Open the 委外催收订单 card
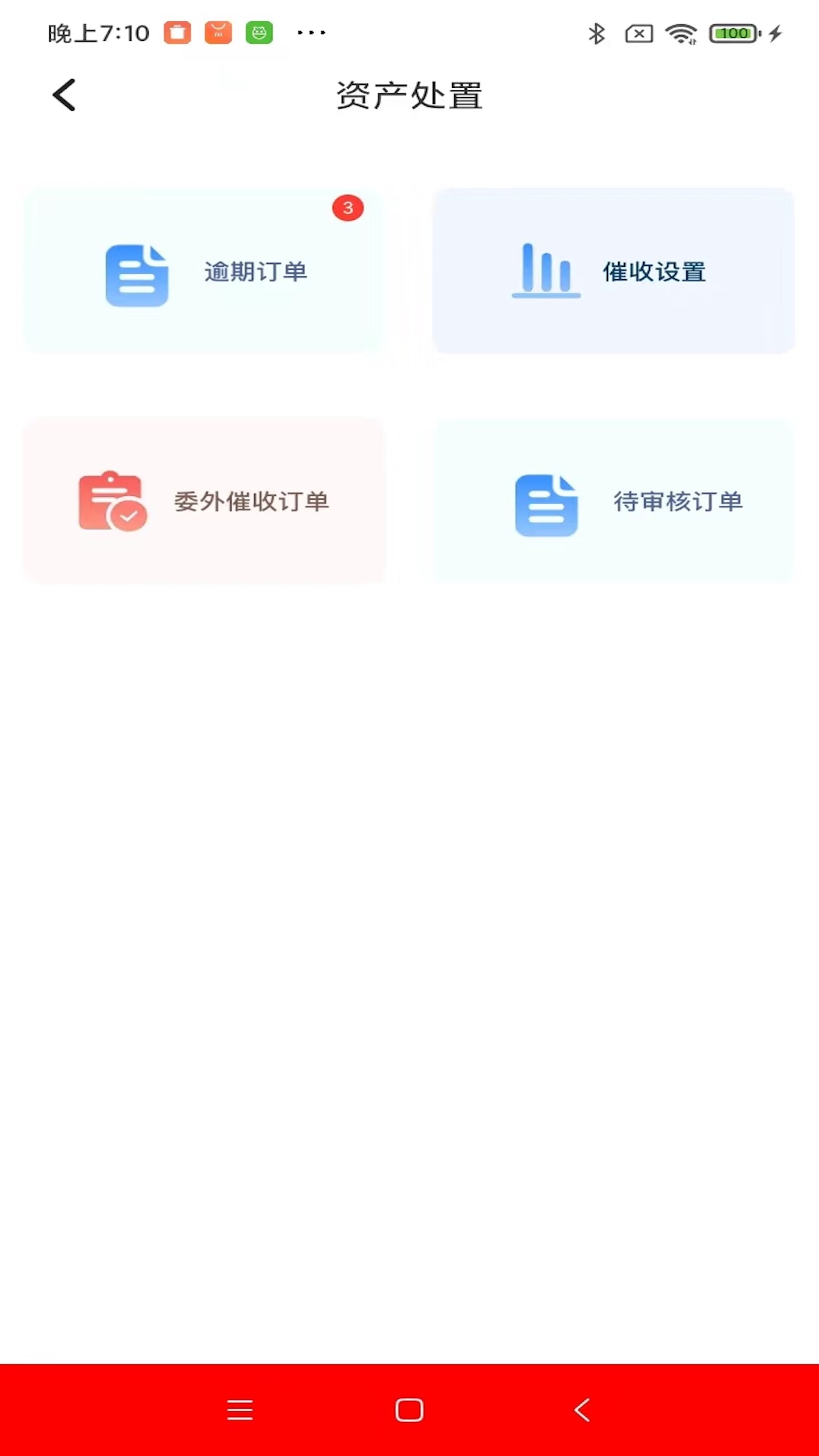 click(205, 500)
